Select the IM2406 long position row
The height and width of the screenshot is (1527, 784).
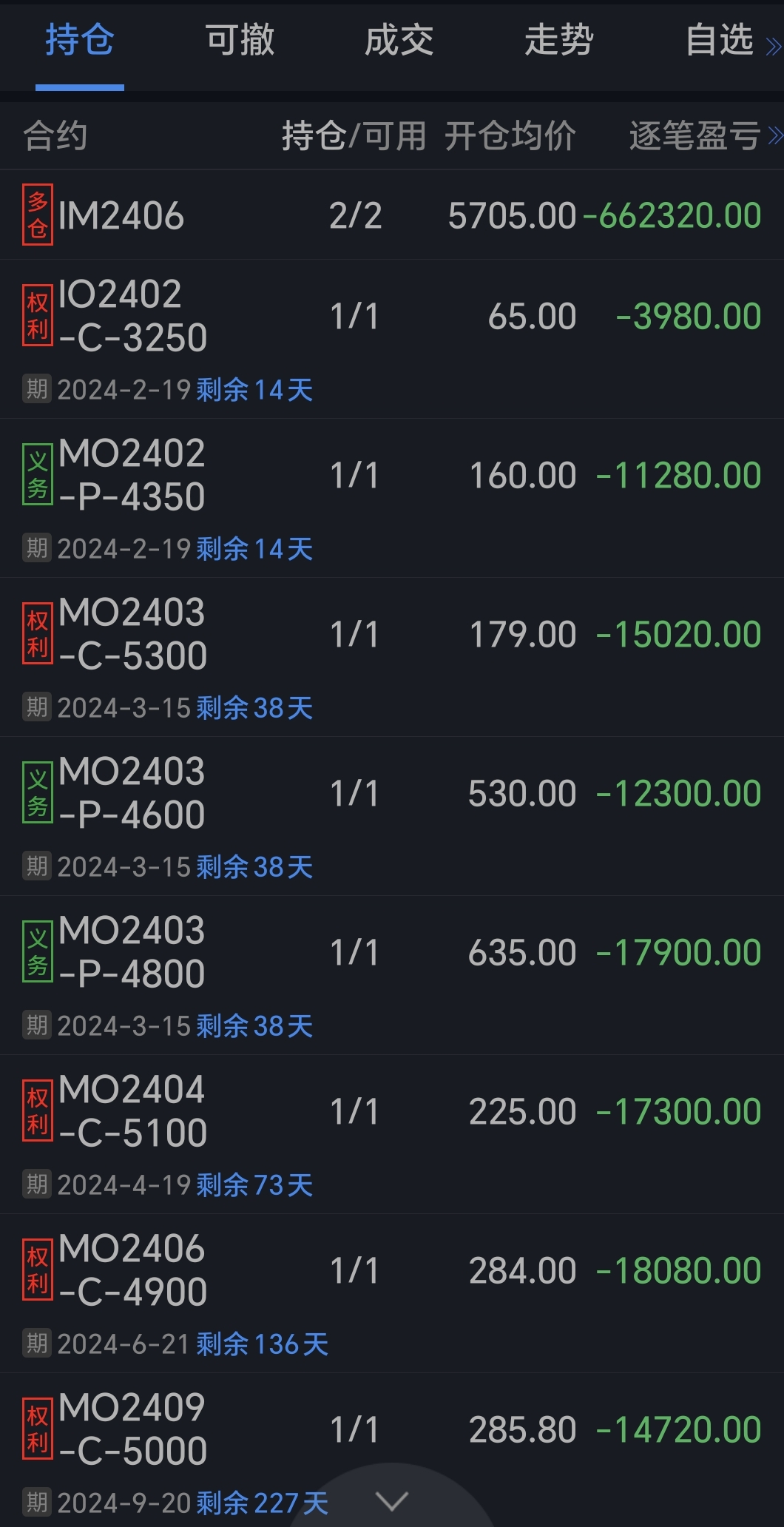click(392, 215)
